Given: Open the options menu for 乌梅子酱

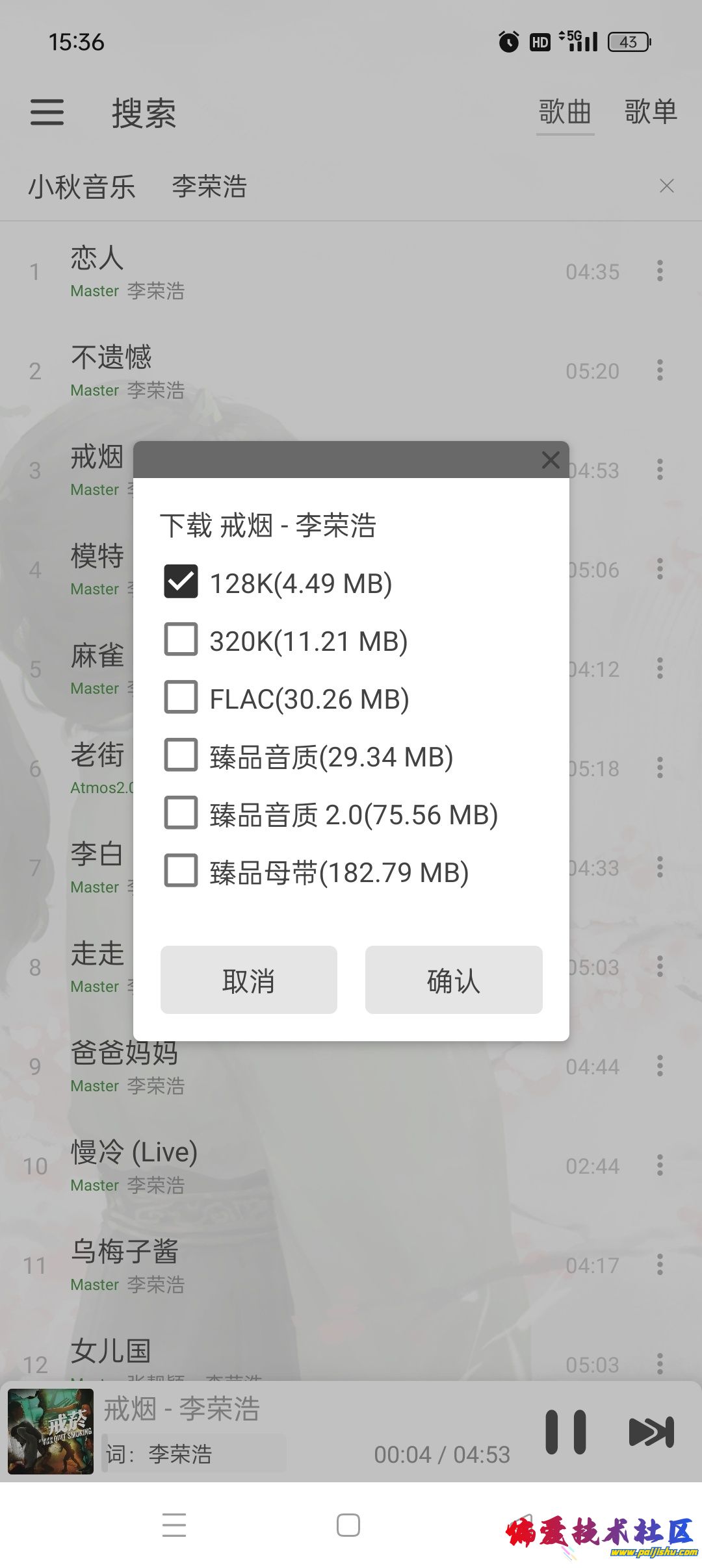Looking at the screenshot, I should click(659, 1265).
